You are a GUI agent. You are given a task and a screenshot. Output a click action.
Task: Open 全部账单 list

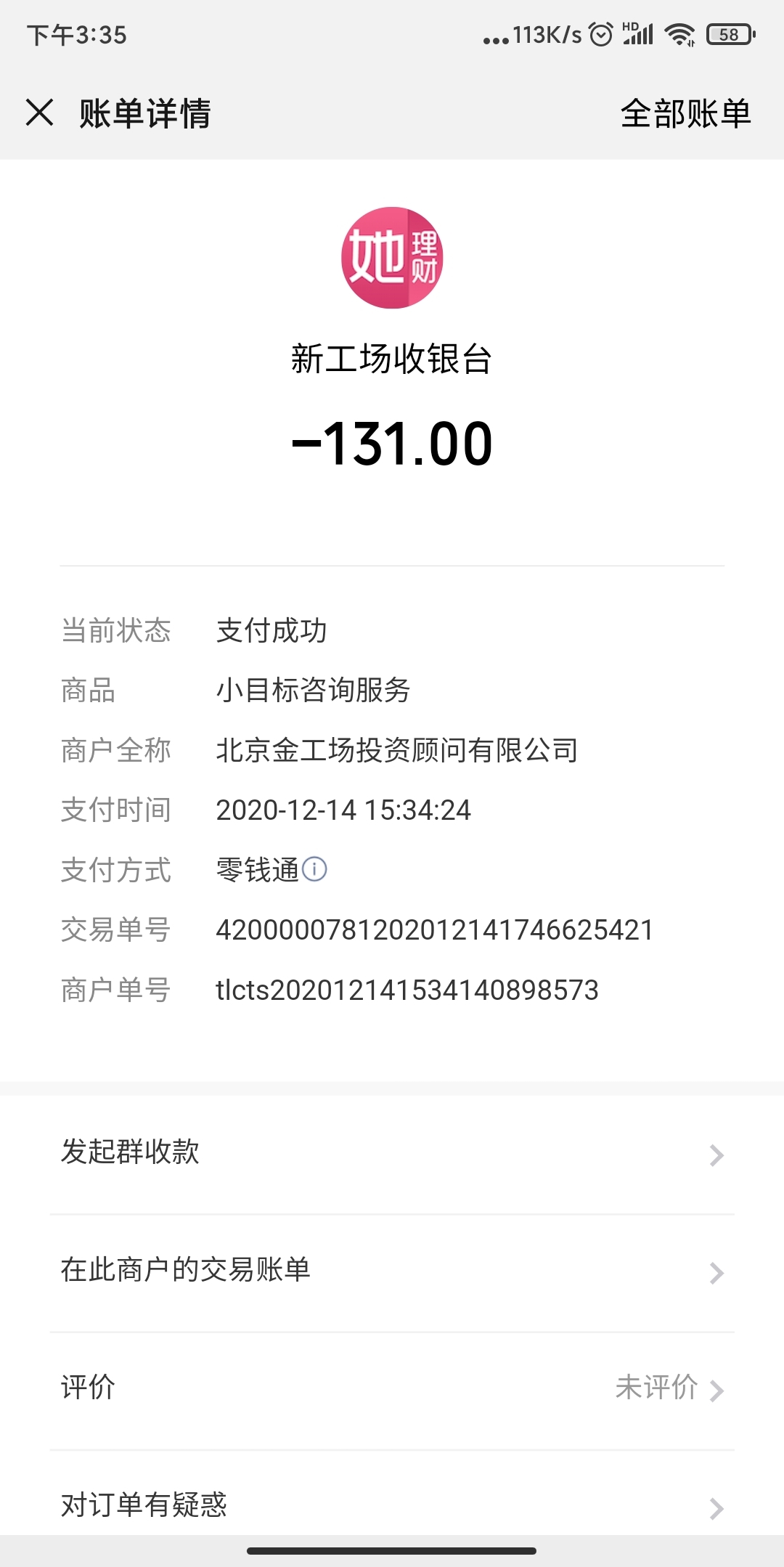click(x=685, y=114)
